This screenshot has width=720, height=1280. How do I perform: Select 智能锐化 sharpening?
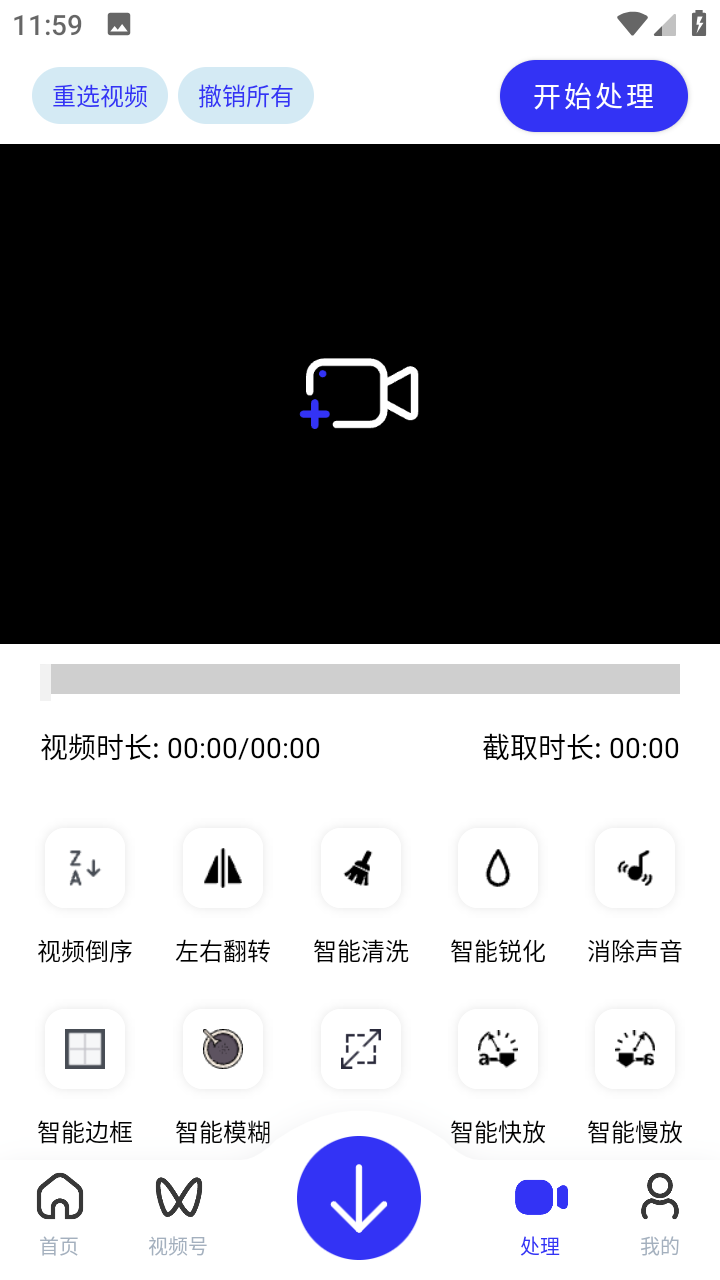pyautogui.click(x=498, y=868)
